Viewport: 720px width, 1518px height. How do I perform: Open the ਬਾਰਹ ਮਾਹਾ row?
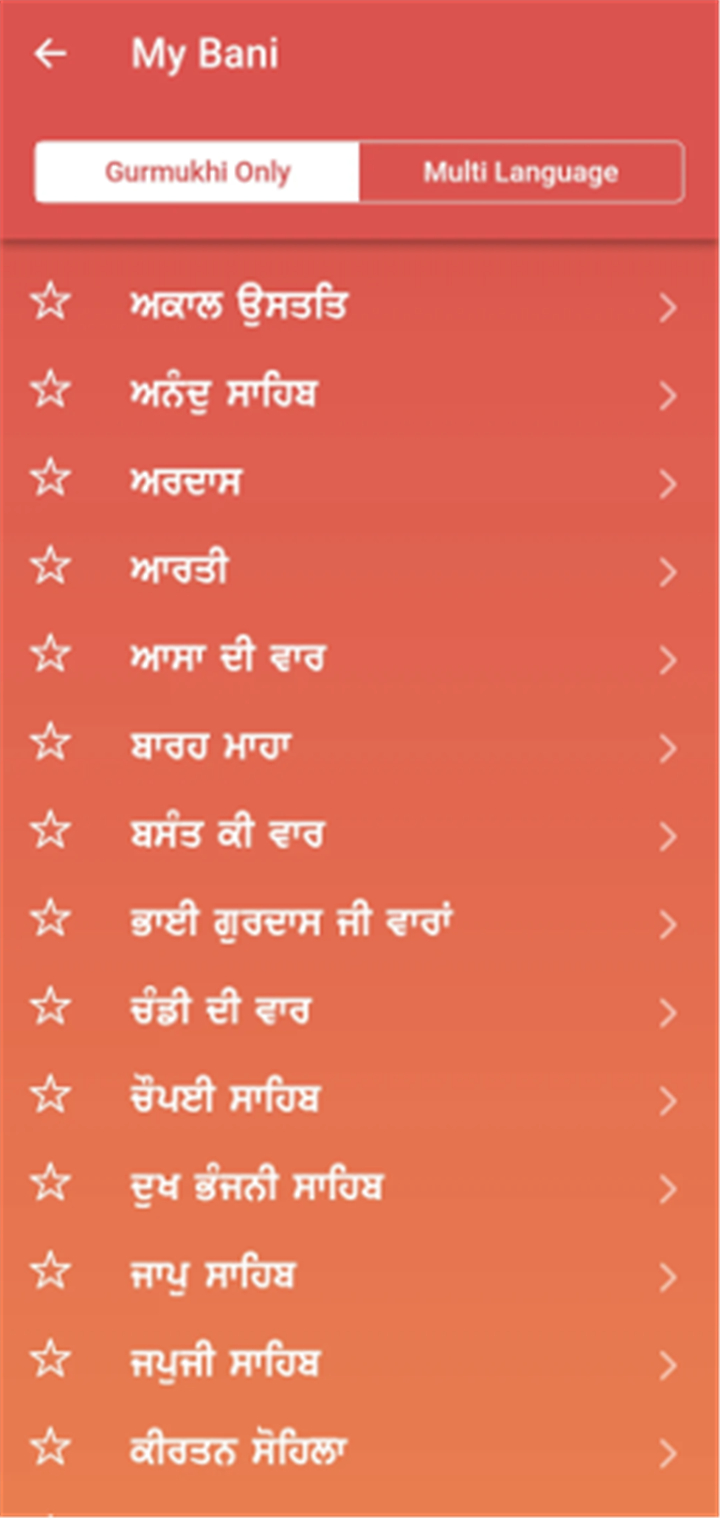coord(360,746)
